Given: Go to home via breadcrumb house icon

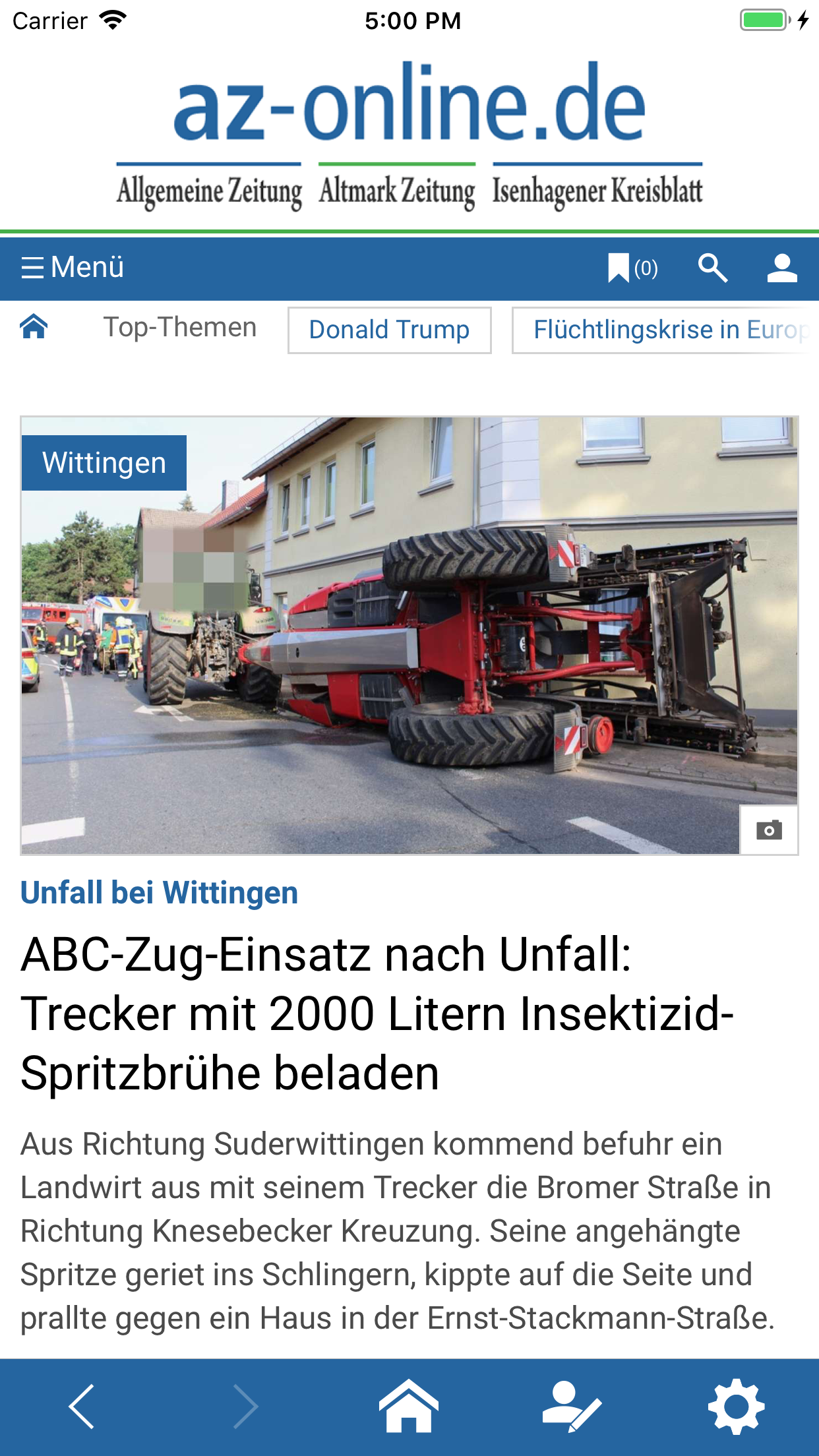Looking at the screenshot, I should coord(34,326).
